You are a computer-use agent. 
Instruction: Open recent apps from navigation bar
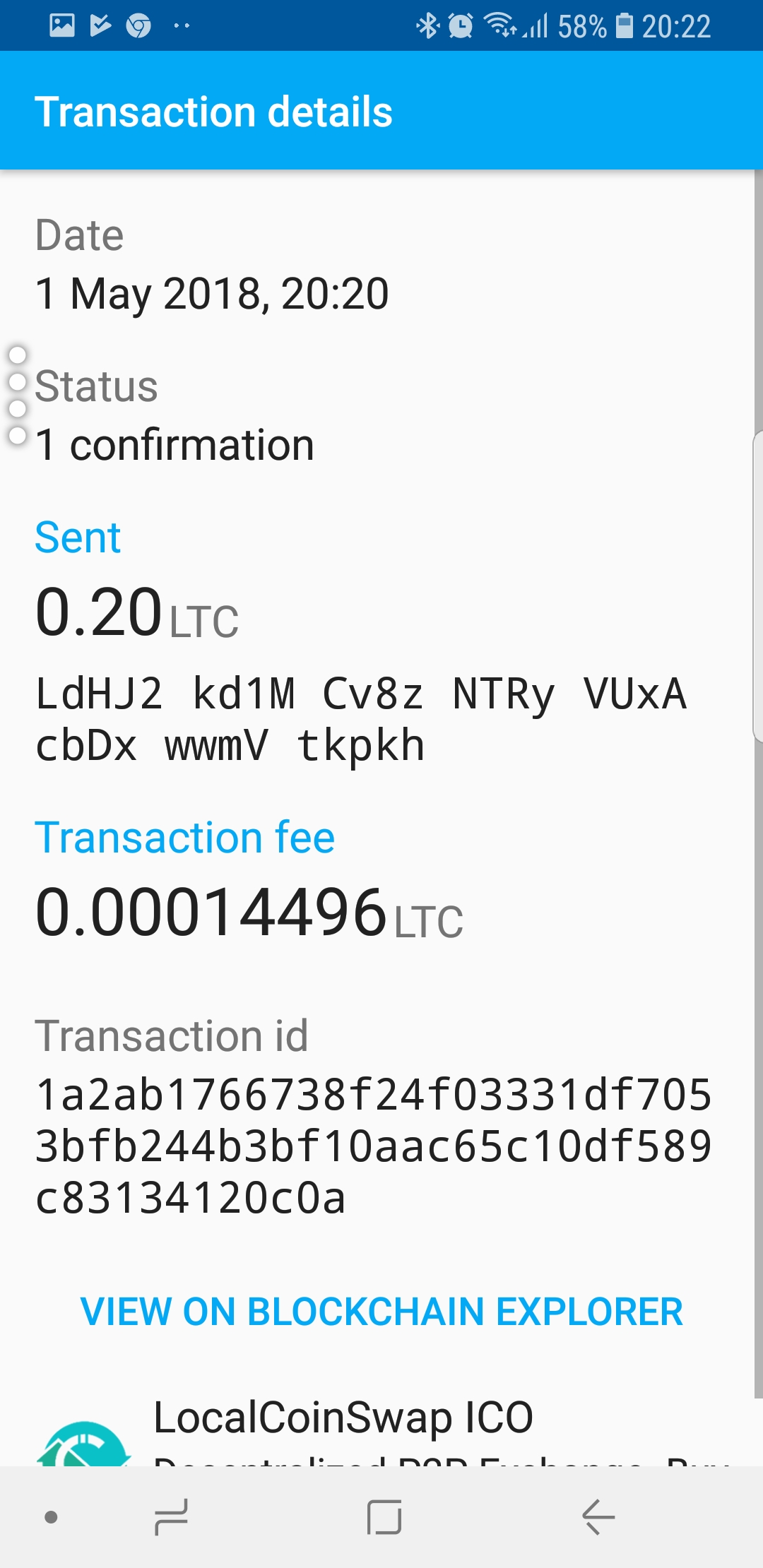171,1517
